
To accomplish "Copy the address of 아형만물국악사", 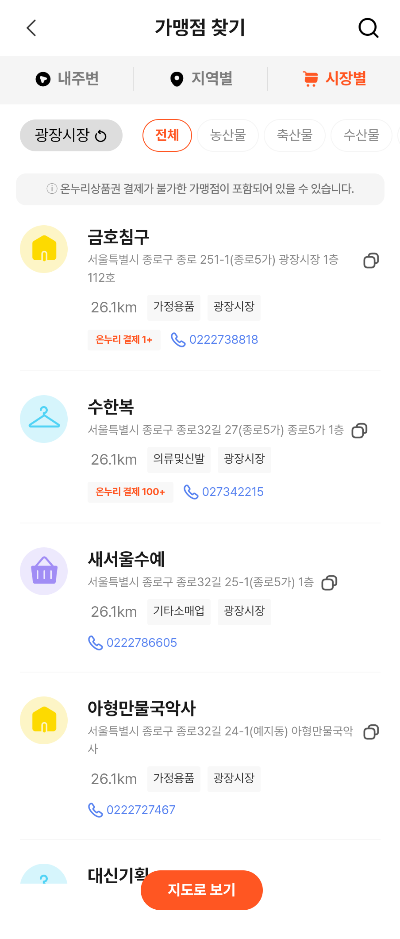I will 371,732.
